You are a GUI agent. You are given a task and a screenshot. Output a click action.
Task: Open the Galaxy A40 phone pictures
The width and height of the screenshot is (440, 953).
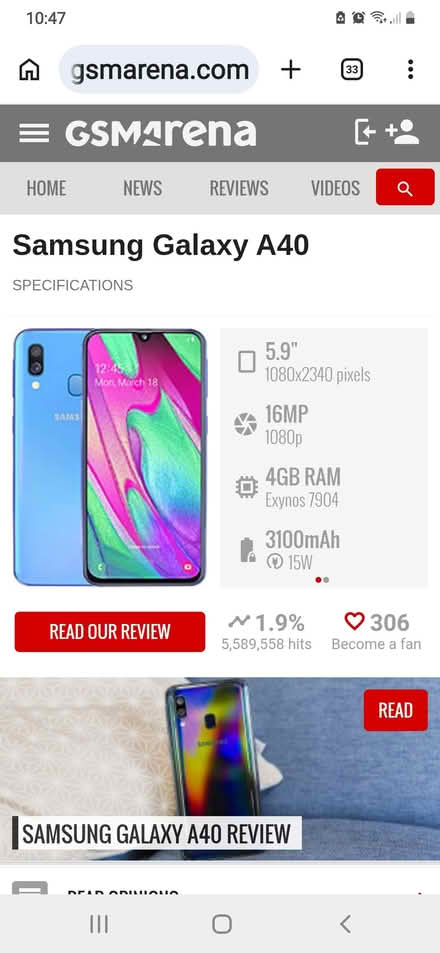click(x=110, y=458)
